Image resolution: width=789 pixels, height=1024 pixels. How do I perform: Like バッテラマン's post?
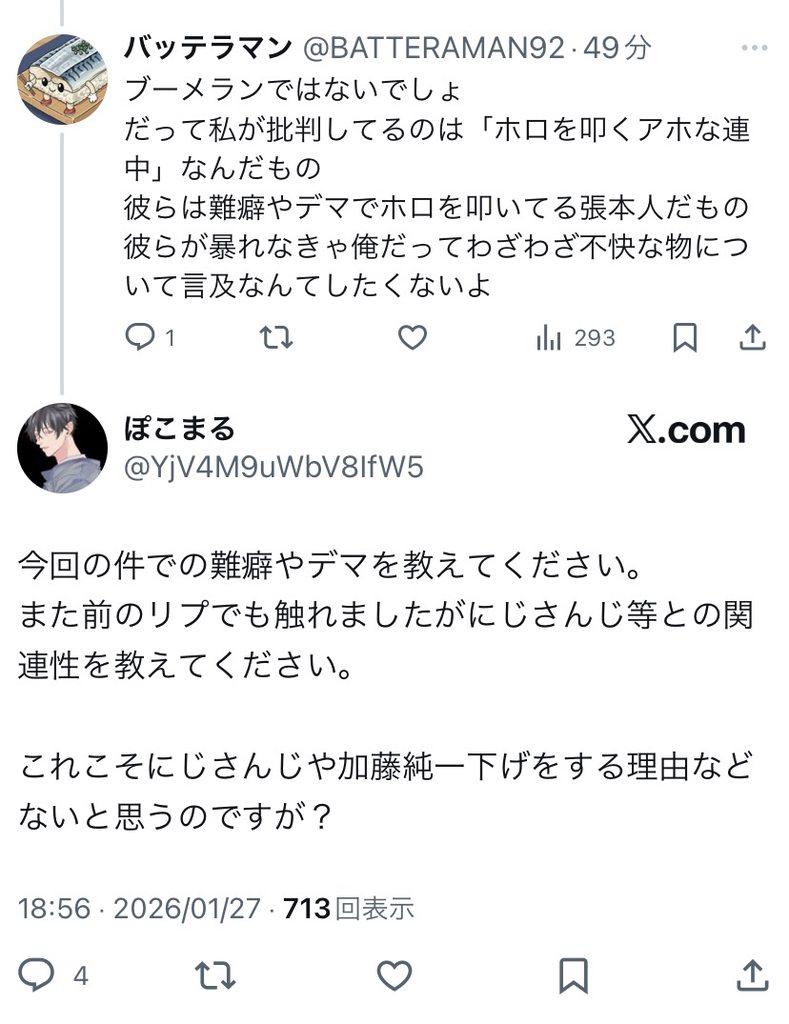(413, 339)
